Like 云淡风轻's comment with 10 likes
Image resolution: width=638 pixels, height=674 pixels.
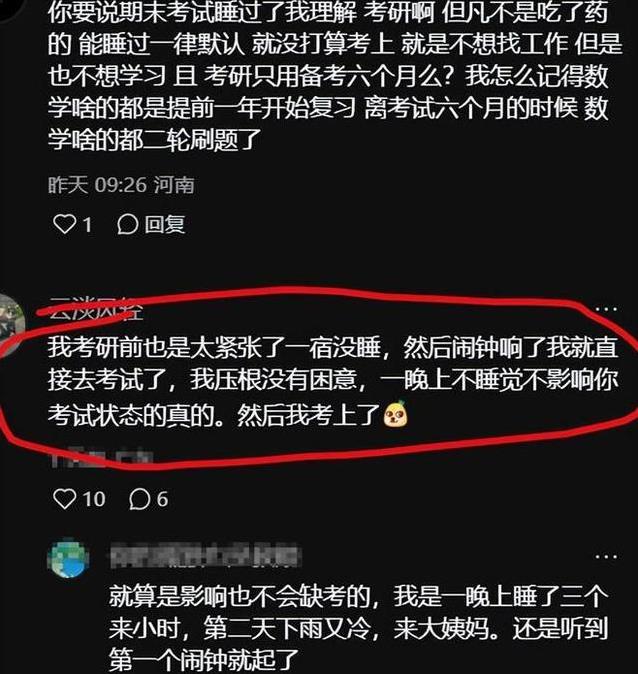(x=65, y=497)
